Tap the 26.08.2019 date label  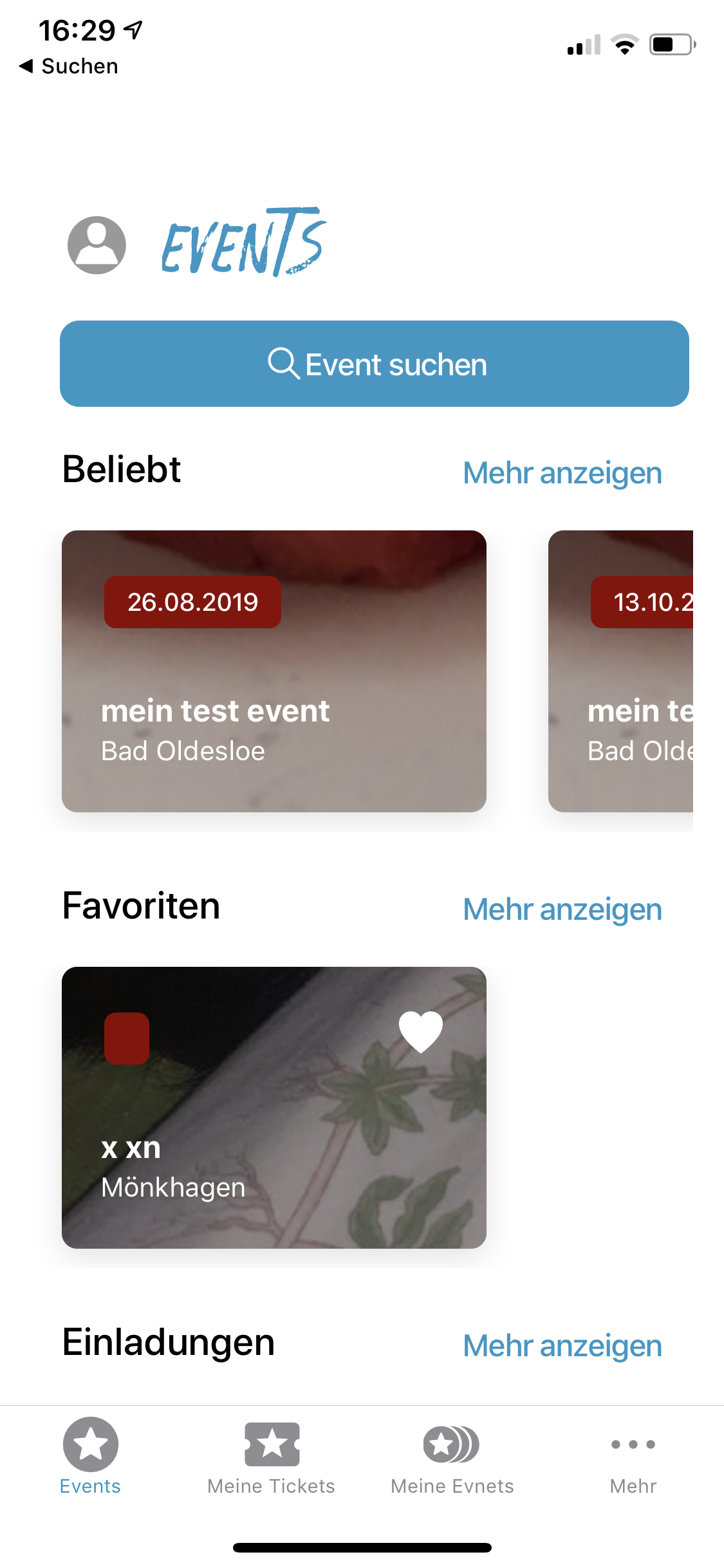[x=192, y=602]
